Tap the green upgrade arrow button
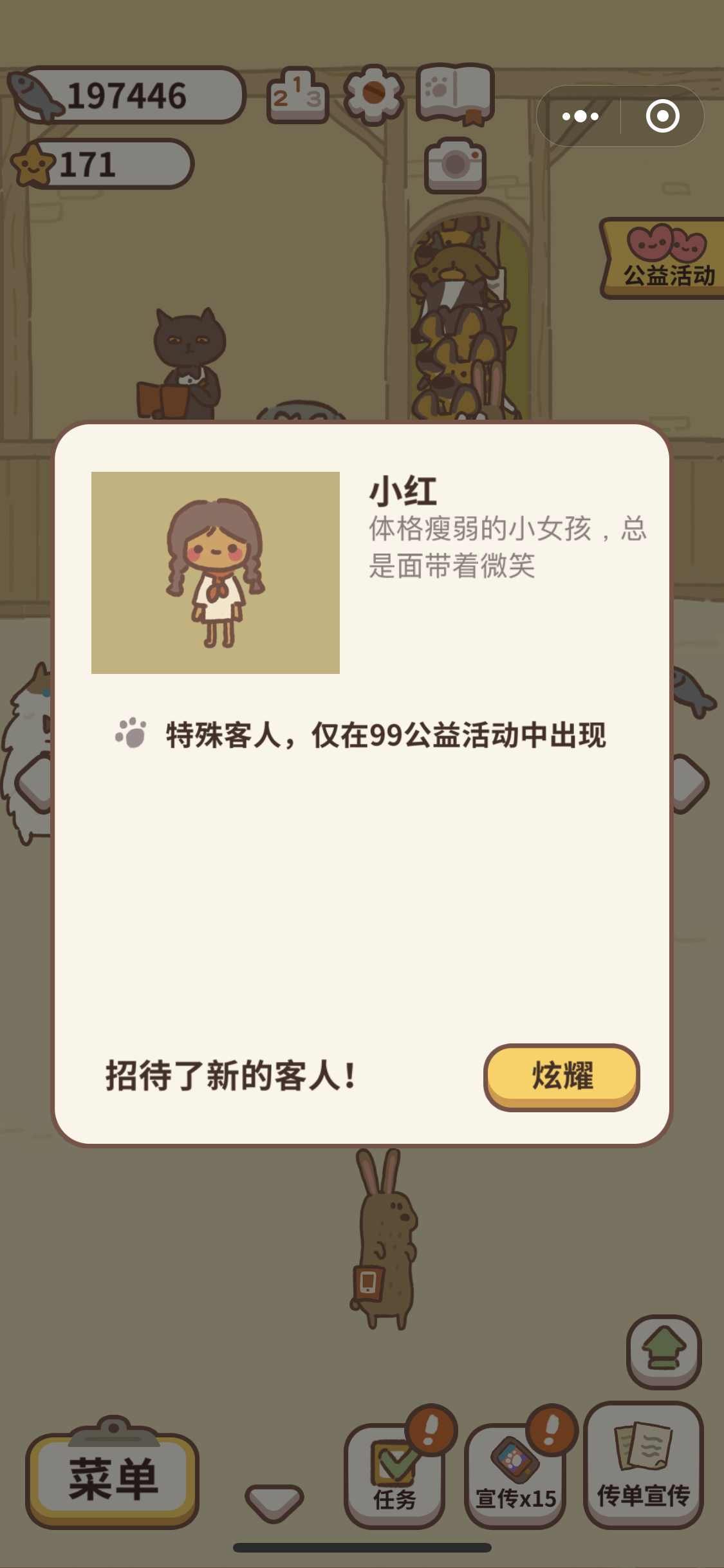This screenshot has width=724, height=1568. tap(664, 1350)
